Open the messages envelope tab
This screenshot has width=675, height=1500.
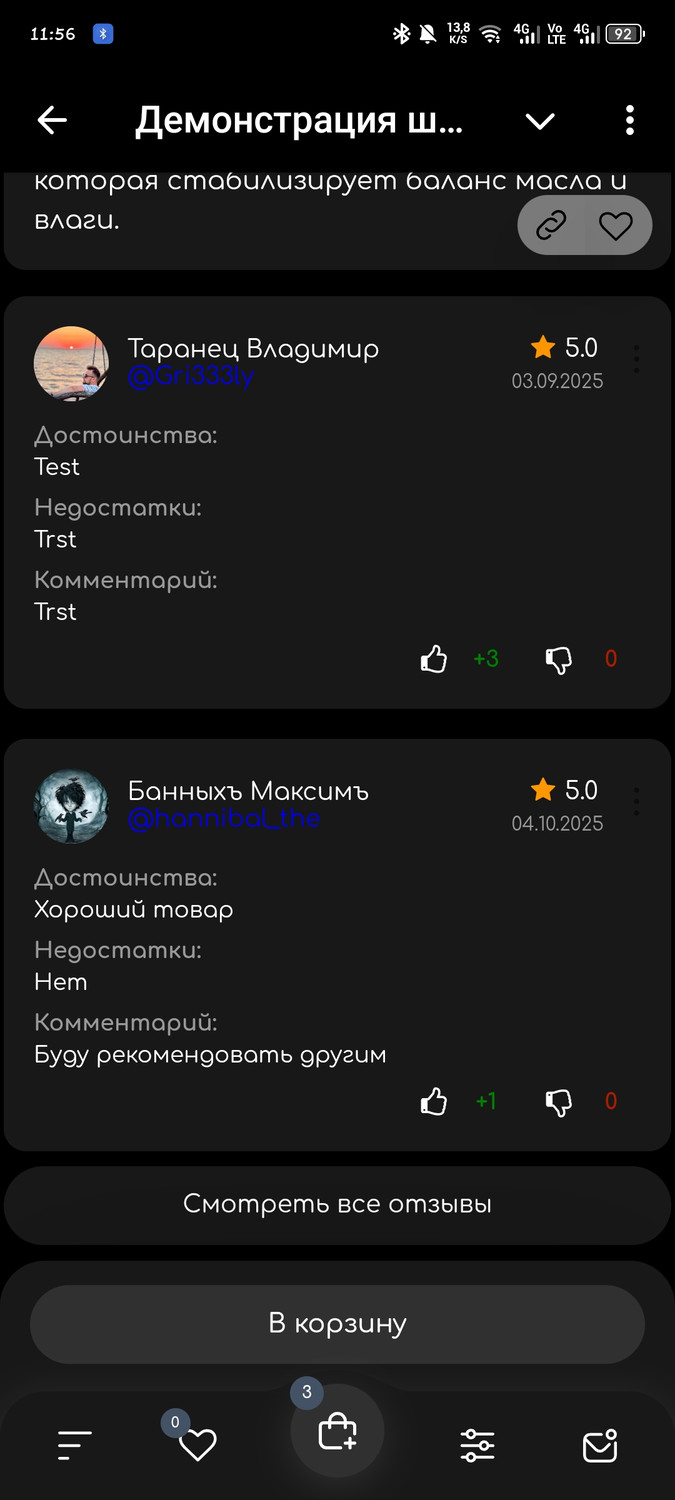600,1445
